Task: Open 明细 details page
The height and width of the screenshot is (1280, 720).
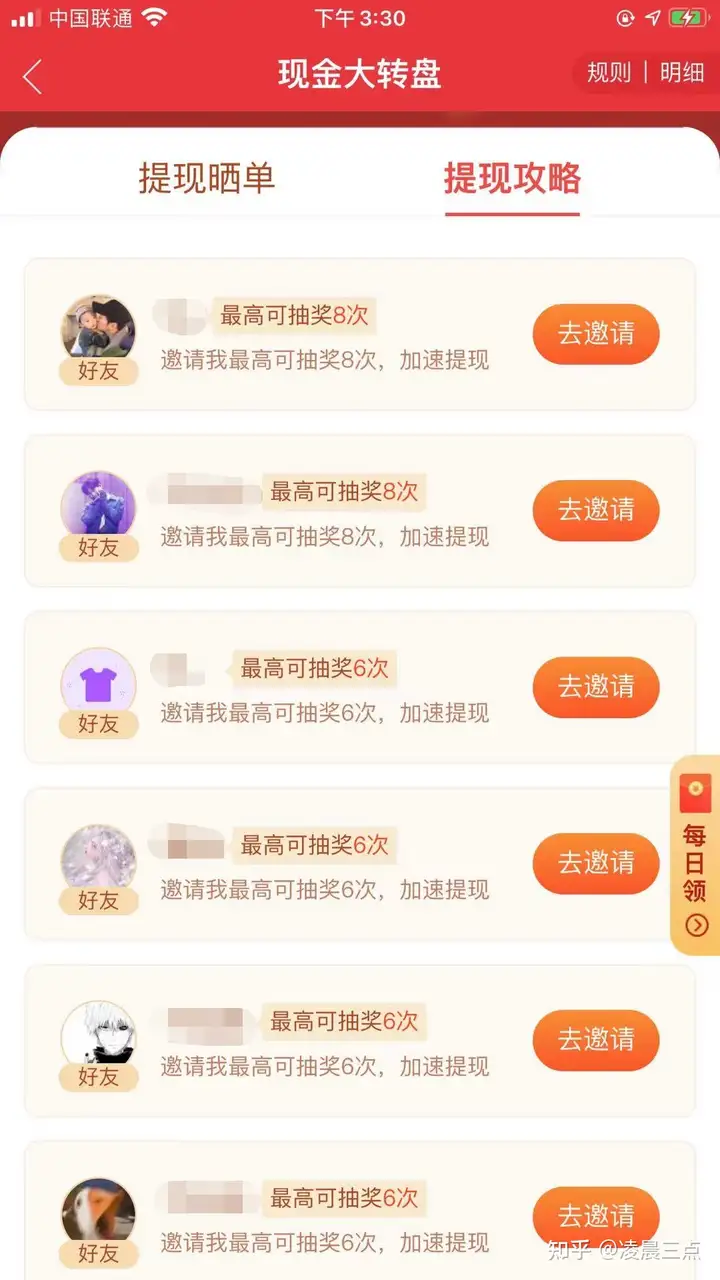Action: [682, 73]
